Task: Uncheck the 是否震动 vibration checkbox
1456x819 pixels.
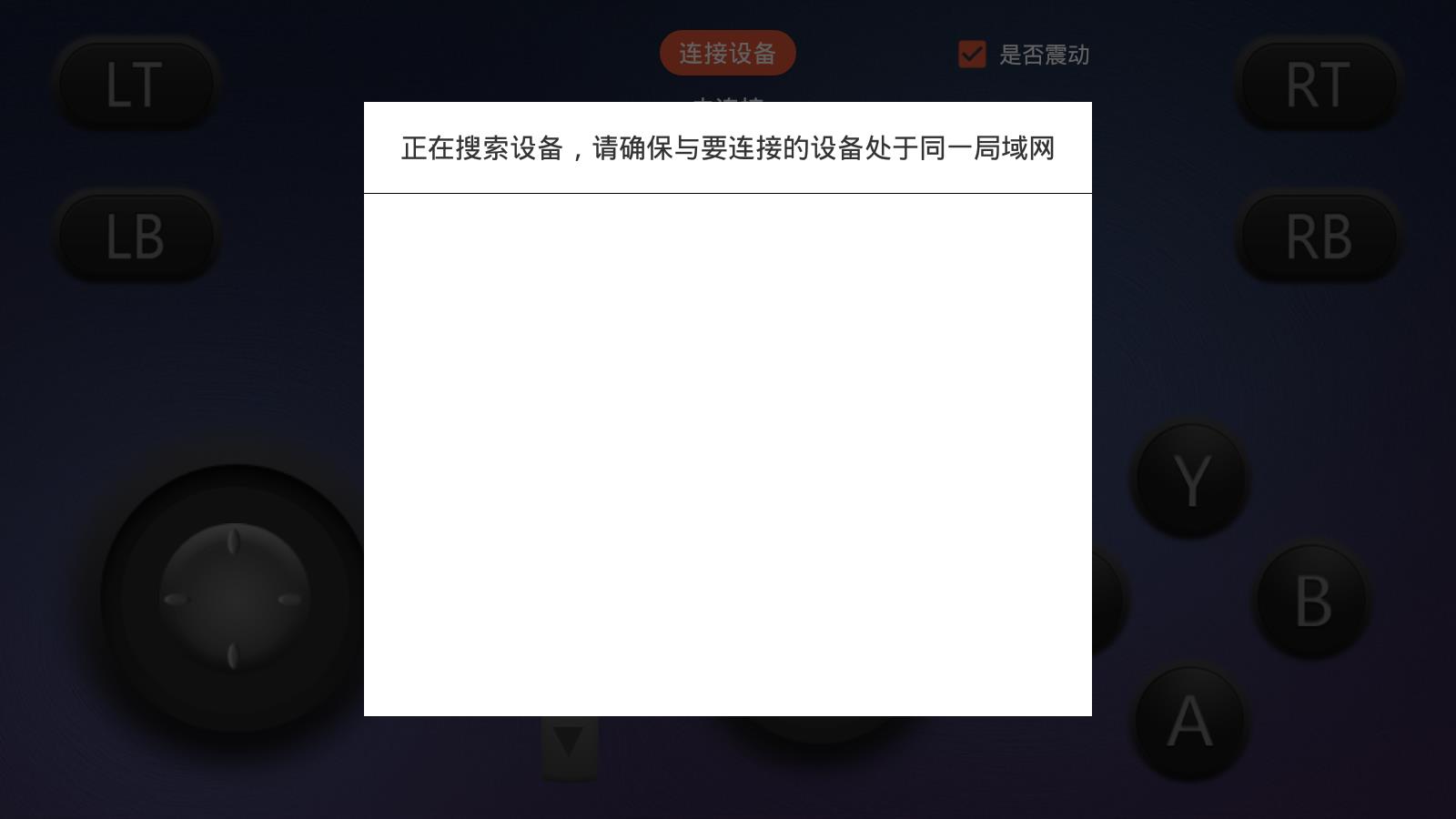Action: click(972, 55)
